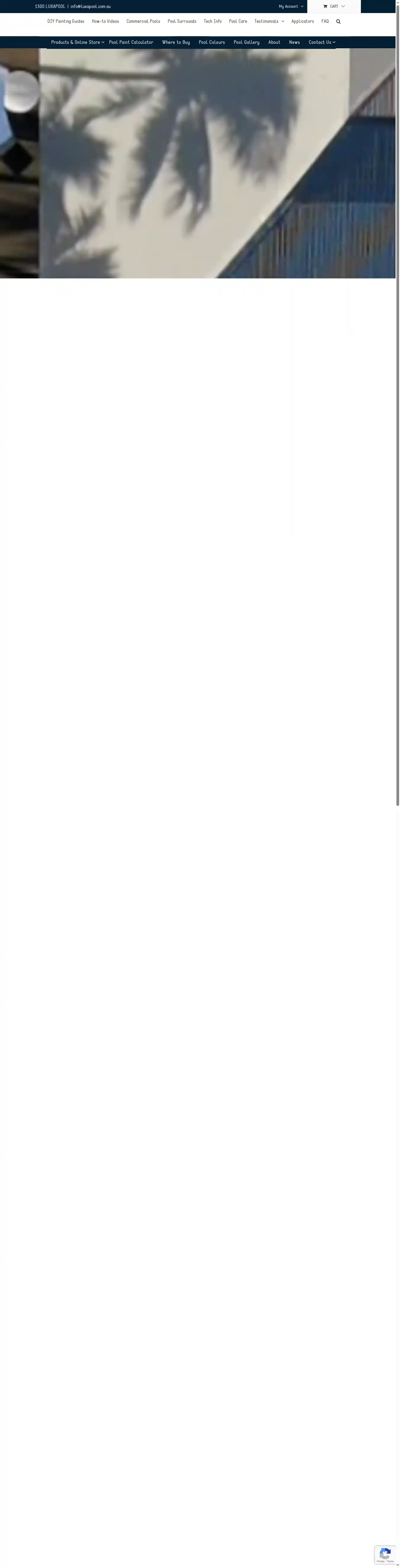Open the CART dropdown
The height and width of the screenshot is (1568, 400).
(x=334, y=7)
